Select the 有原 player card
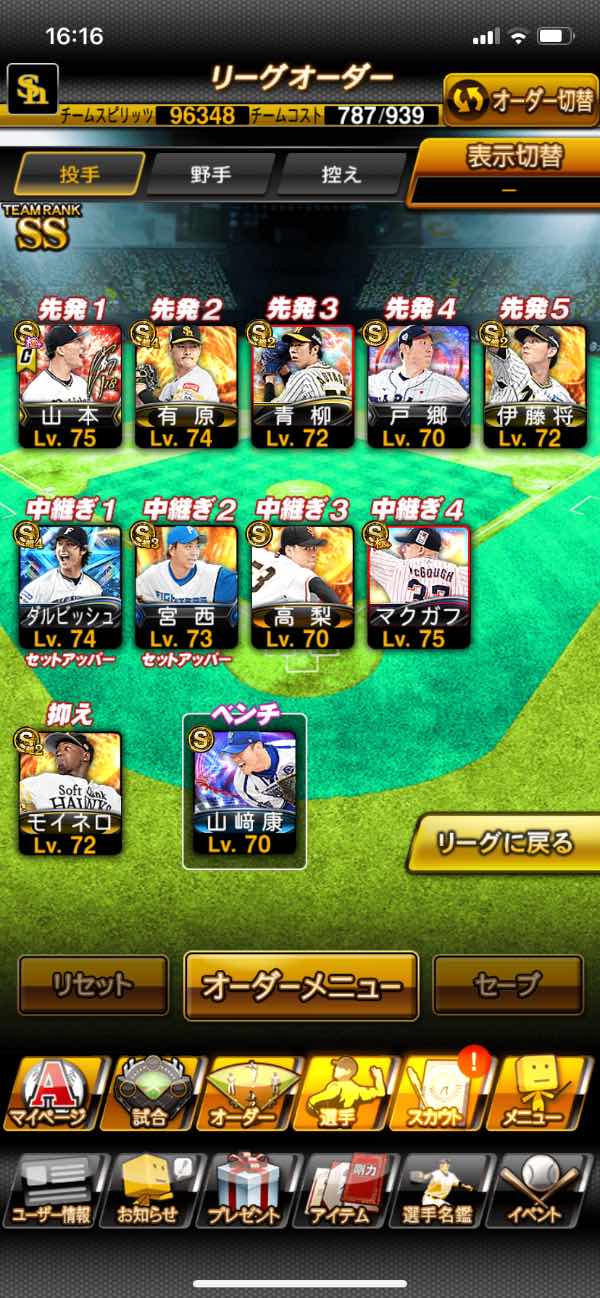Screen dimensions: 600x1298 (186, 385)
